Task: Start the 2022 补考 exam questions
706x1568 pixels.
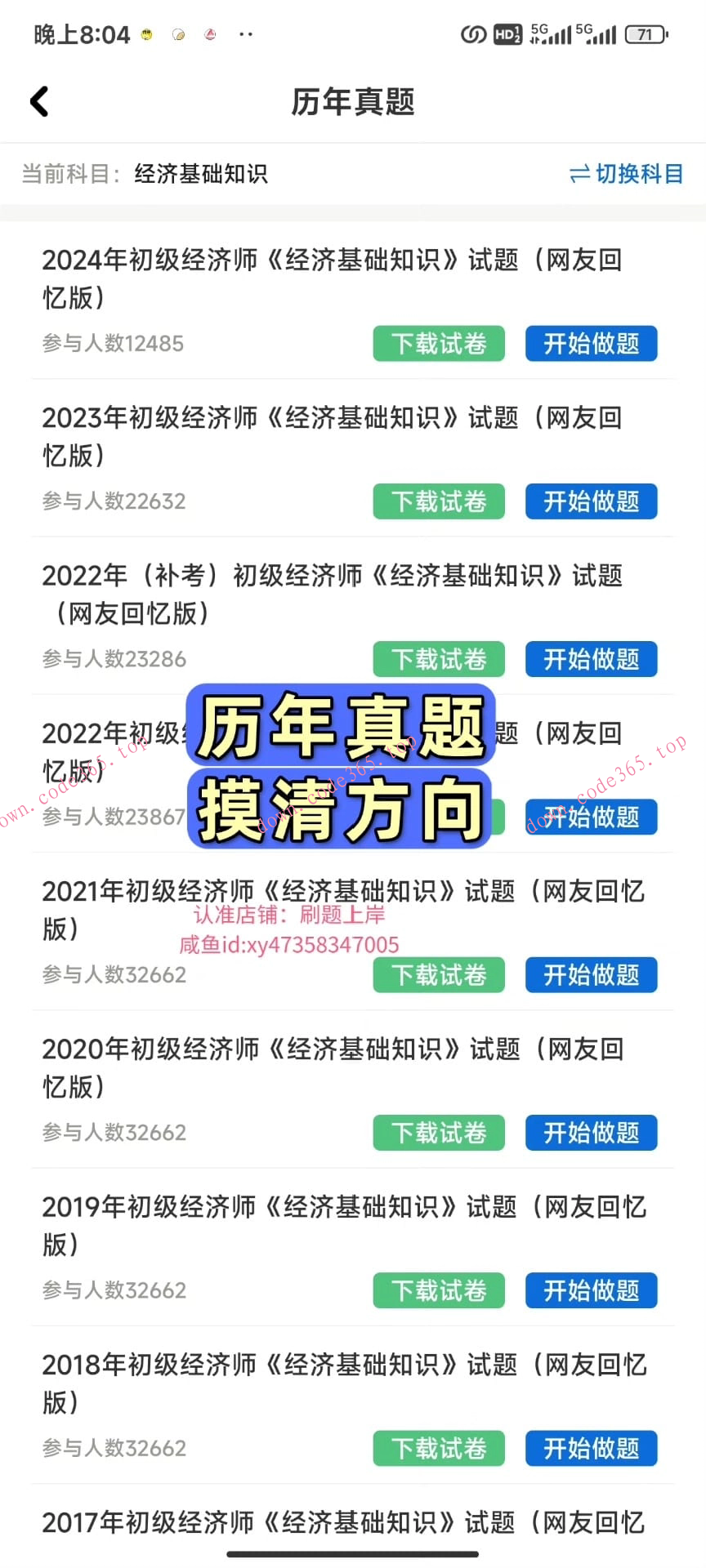Action: (591, 659)
